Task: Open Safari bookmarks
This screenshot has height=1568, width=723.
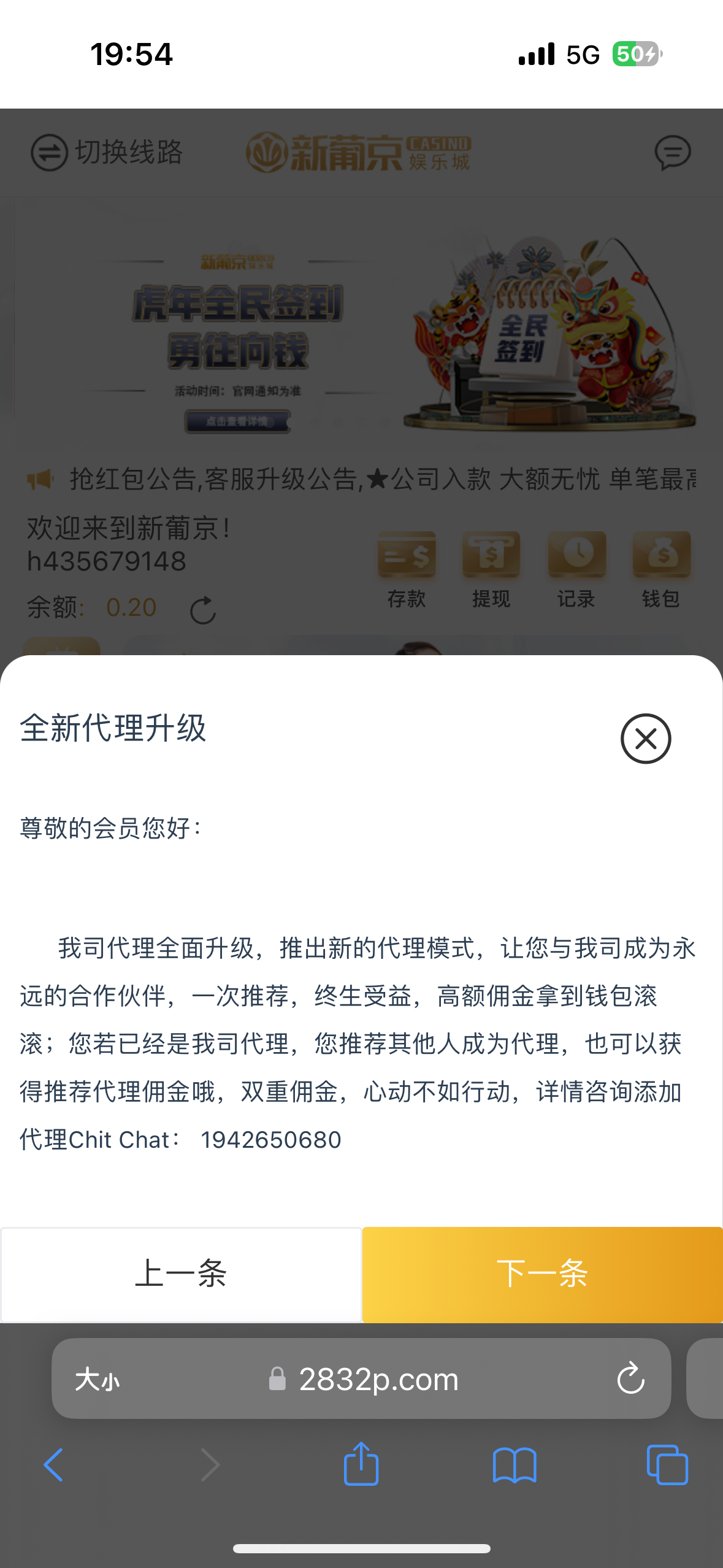Action: [515, 1465]
